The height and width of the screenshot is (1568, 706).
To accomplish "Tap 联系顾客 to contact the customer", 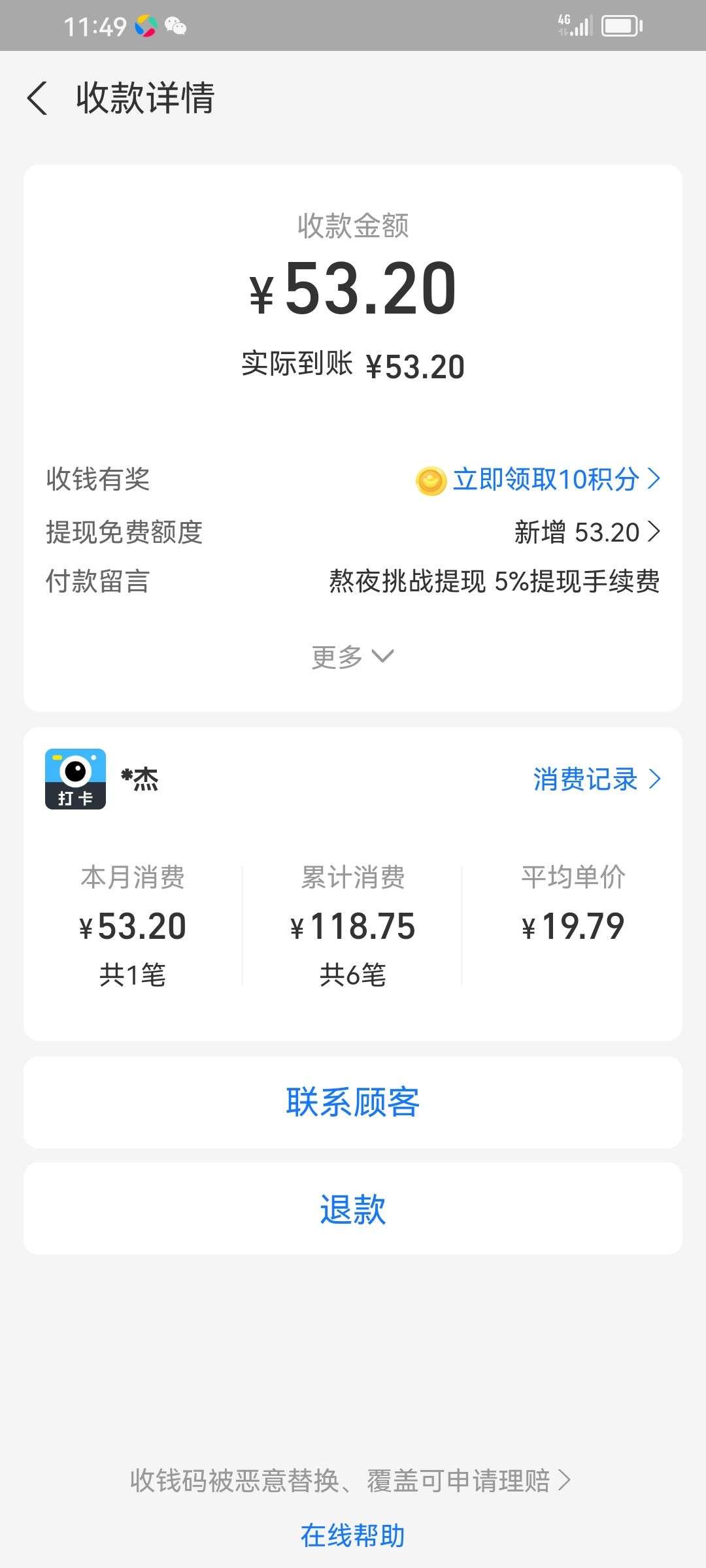I will [x=353, y=1102].
